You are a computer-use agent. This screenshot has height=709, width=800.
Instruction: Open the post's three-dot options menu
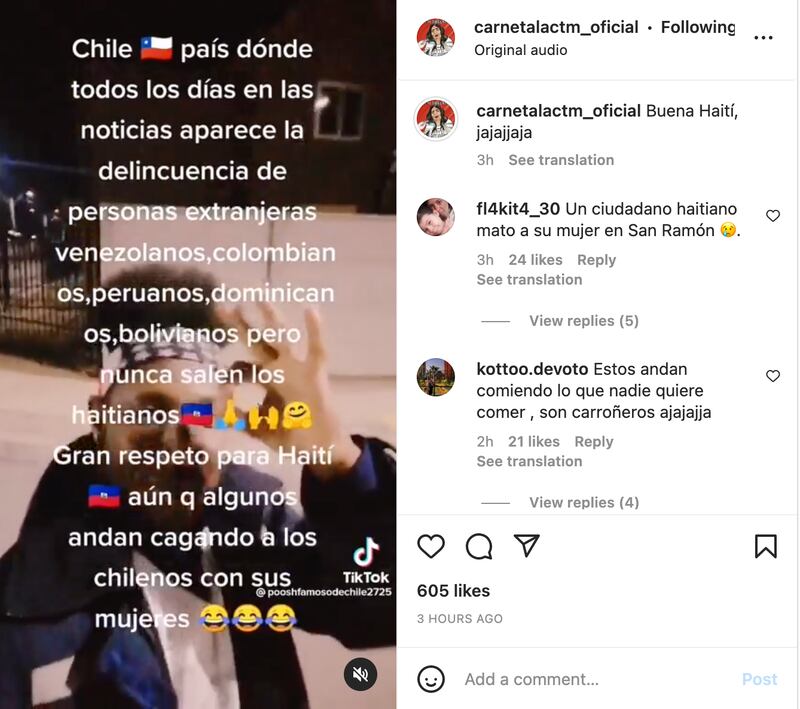point(763,38)
